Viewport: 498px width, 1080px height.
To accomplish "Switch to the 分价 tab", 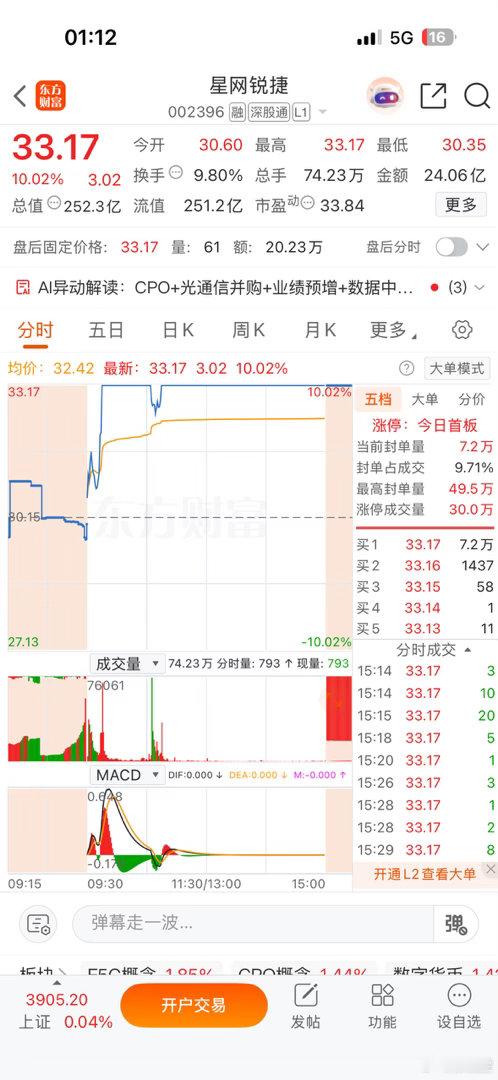I will pyautogui.click(x=471, y=399).
